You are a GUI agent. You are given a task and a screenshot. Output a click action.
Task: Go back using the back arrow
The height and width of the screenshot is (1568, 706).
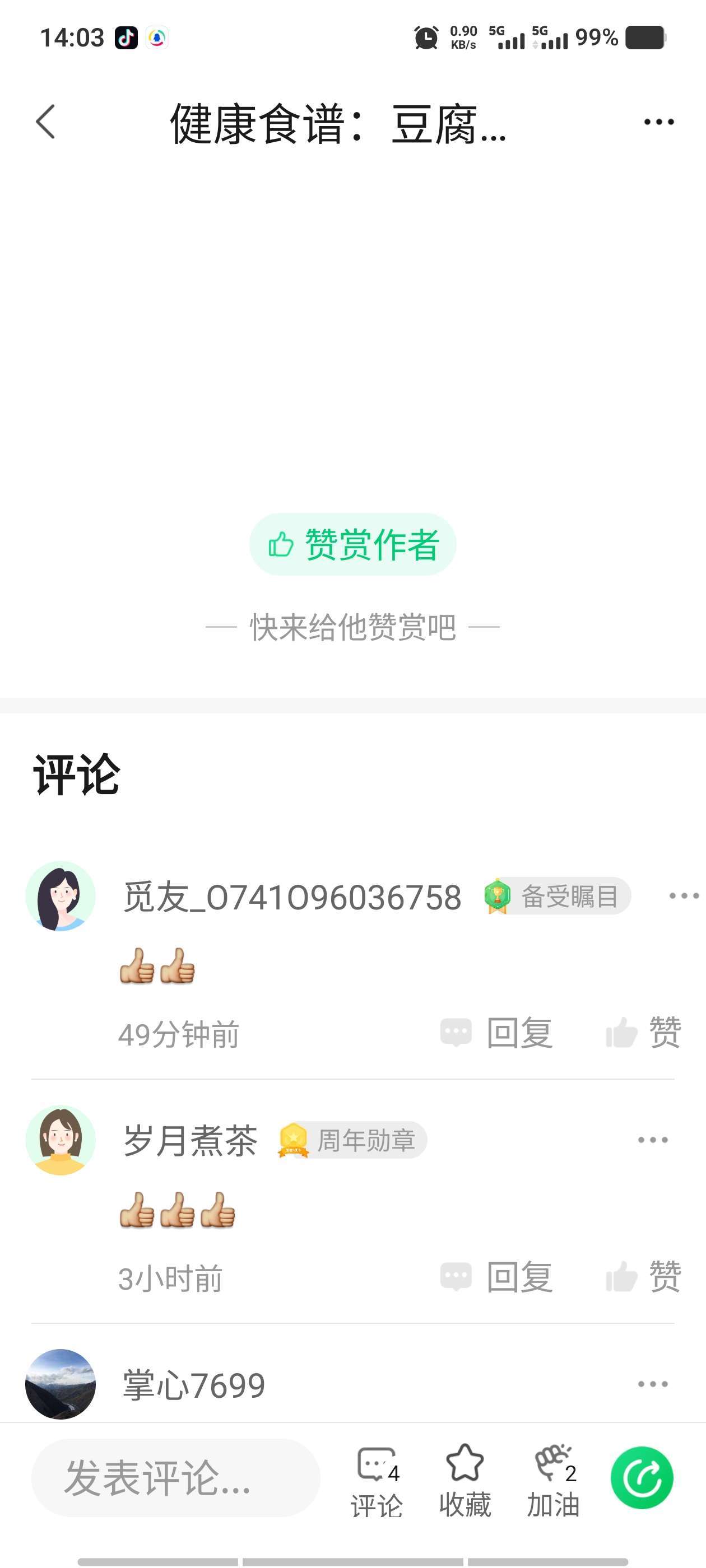(44, 122)
